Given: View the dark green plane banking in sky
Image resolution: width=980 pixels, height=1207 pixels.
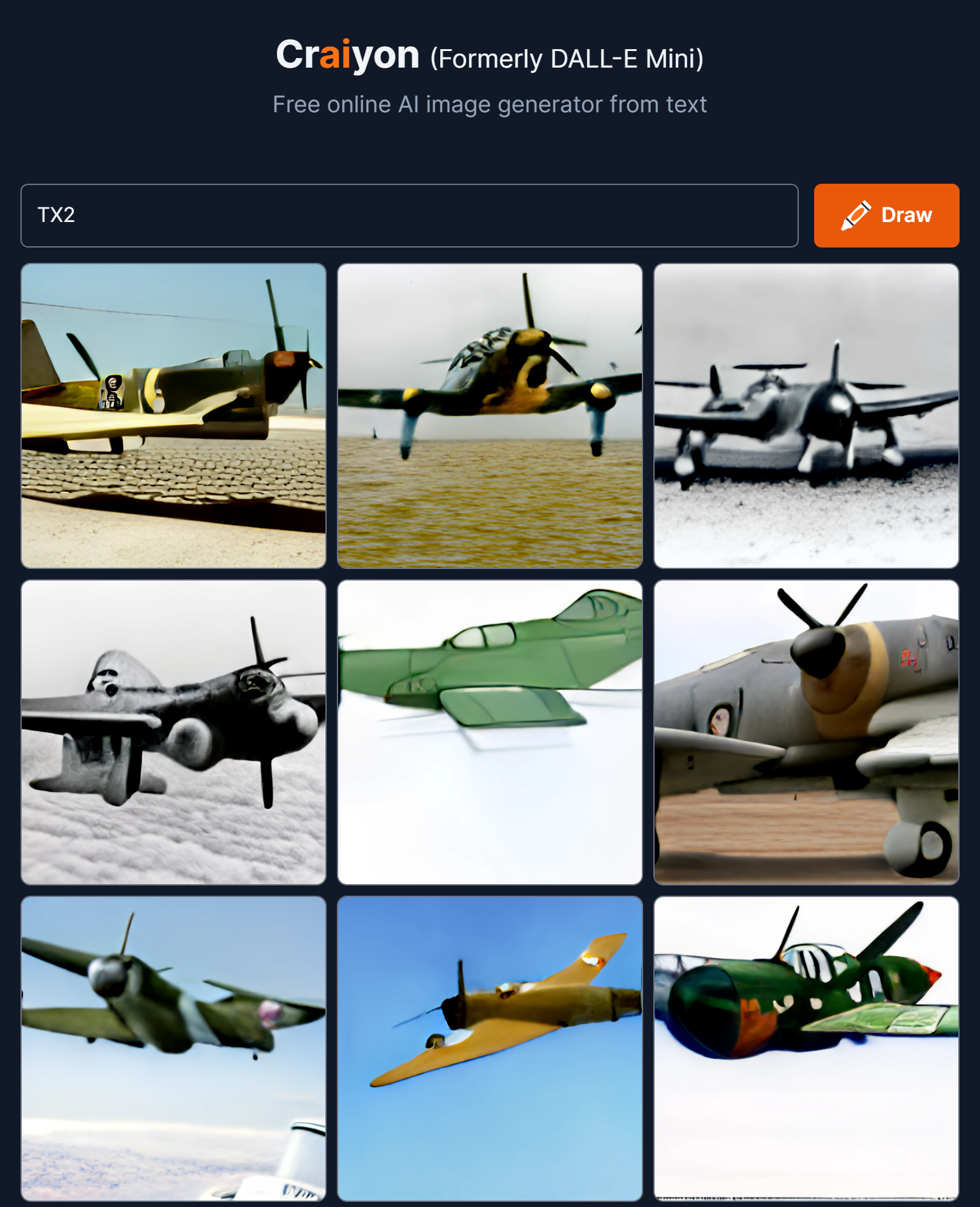Looking at the screenshot, I should (x=174, y=1049).
